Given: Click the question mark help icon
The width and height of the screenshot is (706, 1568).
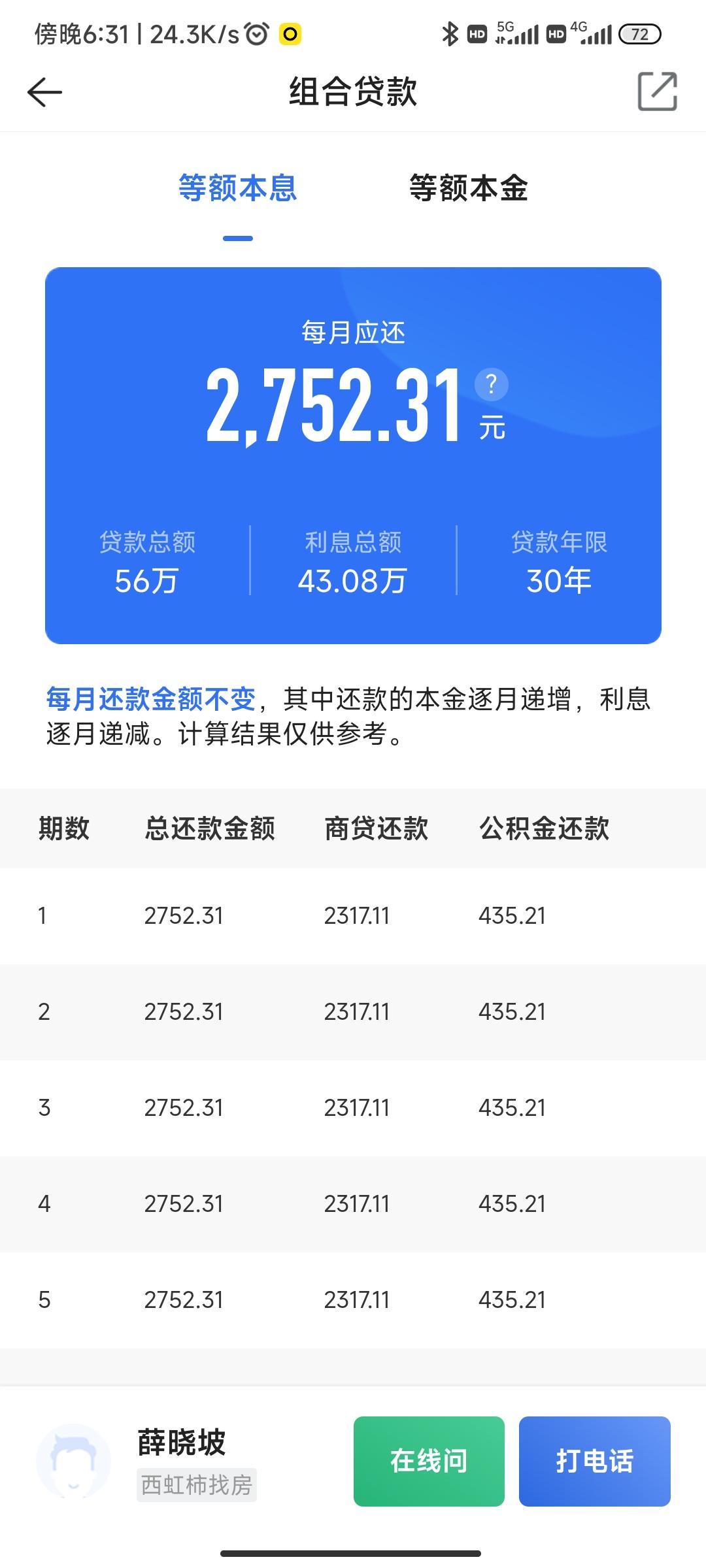Looking at the screenshot, I should (491, 385).
